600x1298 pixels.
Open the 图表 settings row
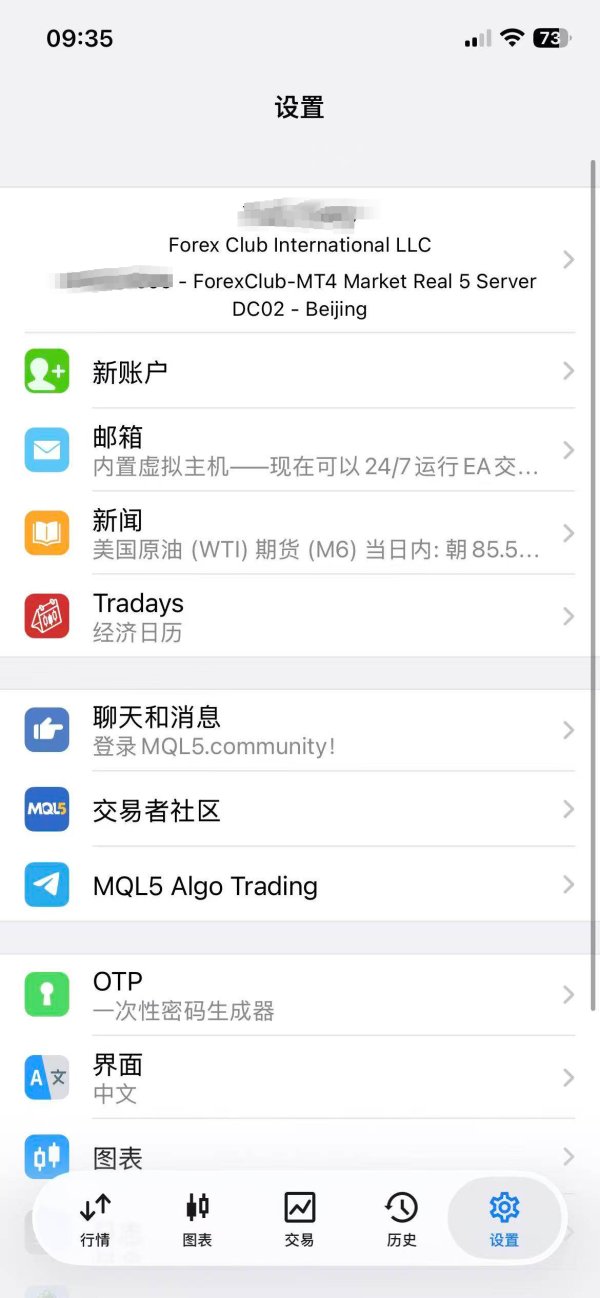[300, 1157]
